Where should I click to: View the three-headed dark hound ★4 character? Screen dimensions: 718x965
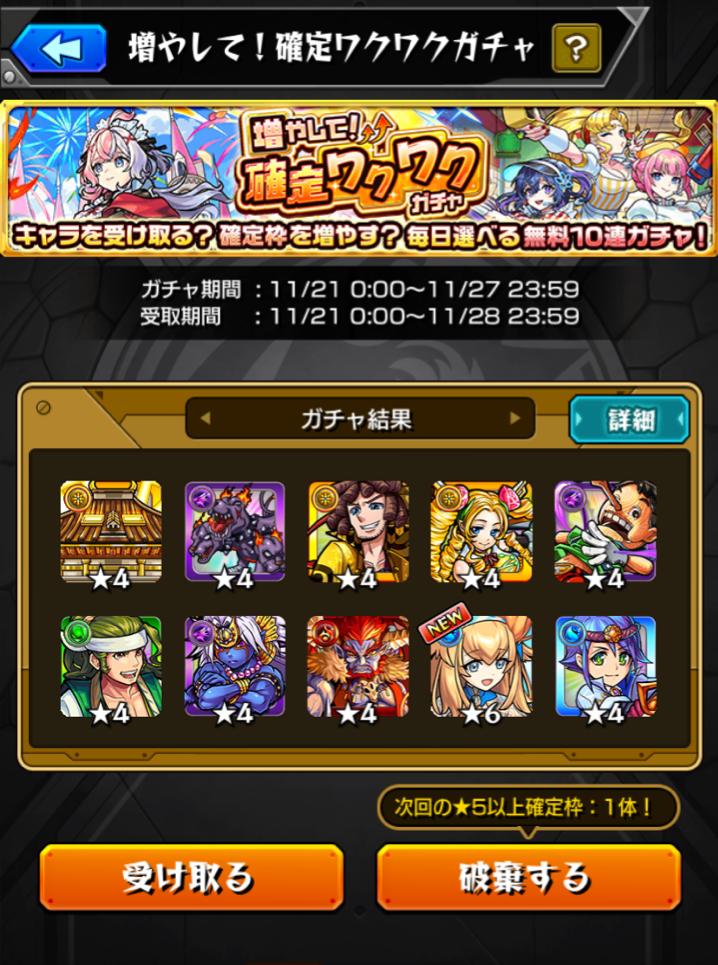pyautogui.click(x=235, y=532)
